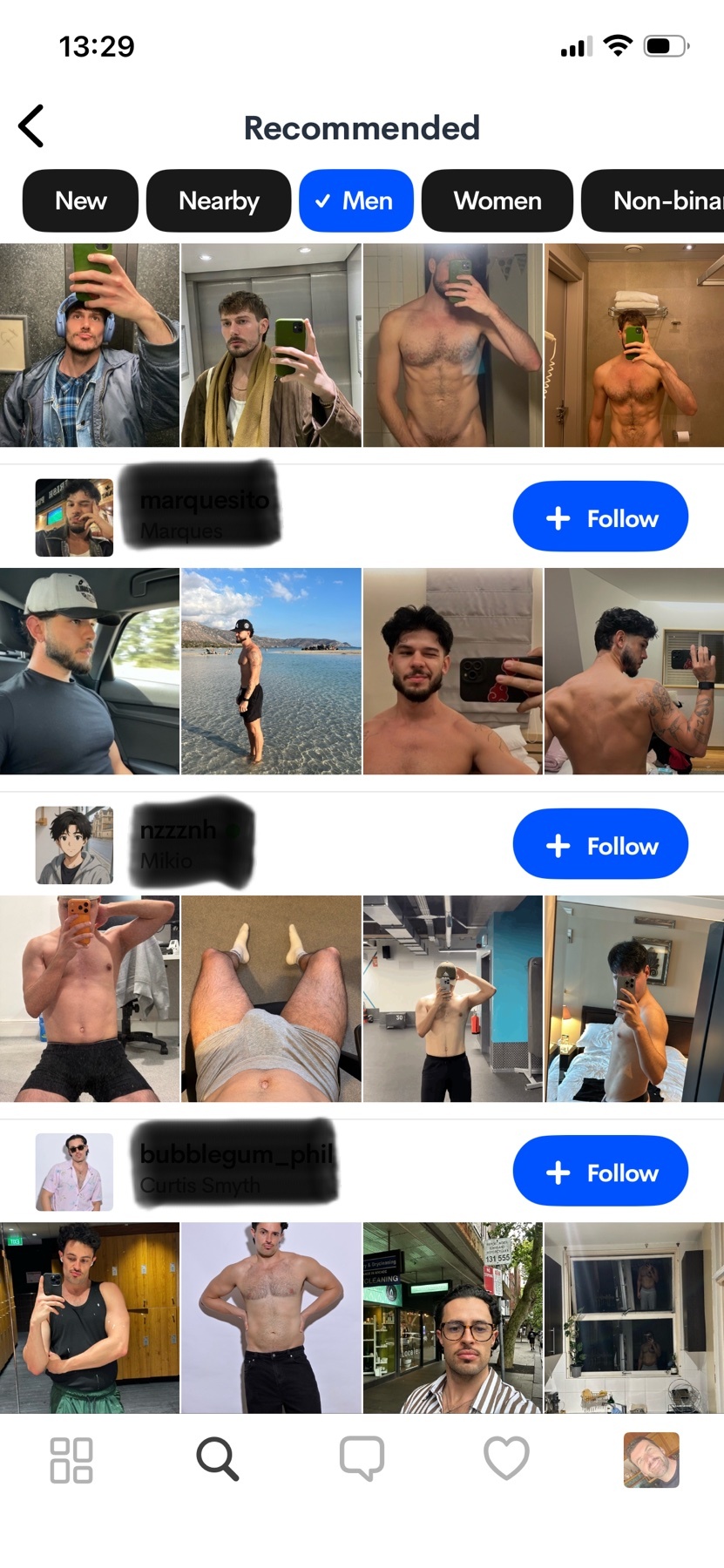The width and height of the screenshot is (724, 1568).
Task: Open the search tab in bottom bar
Action: click(x=217, y=1460)
